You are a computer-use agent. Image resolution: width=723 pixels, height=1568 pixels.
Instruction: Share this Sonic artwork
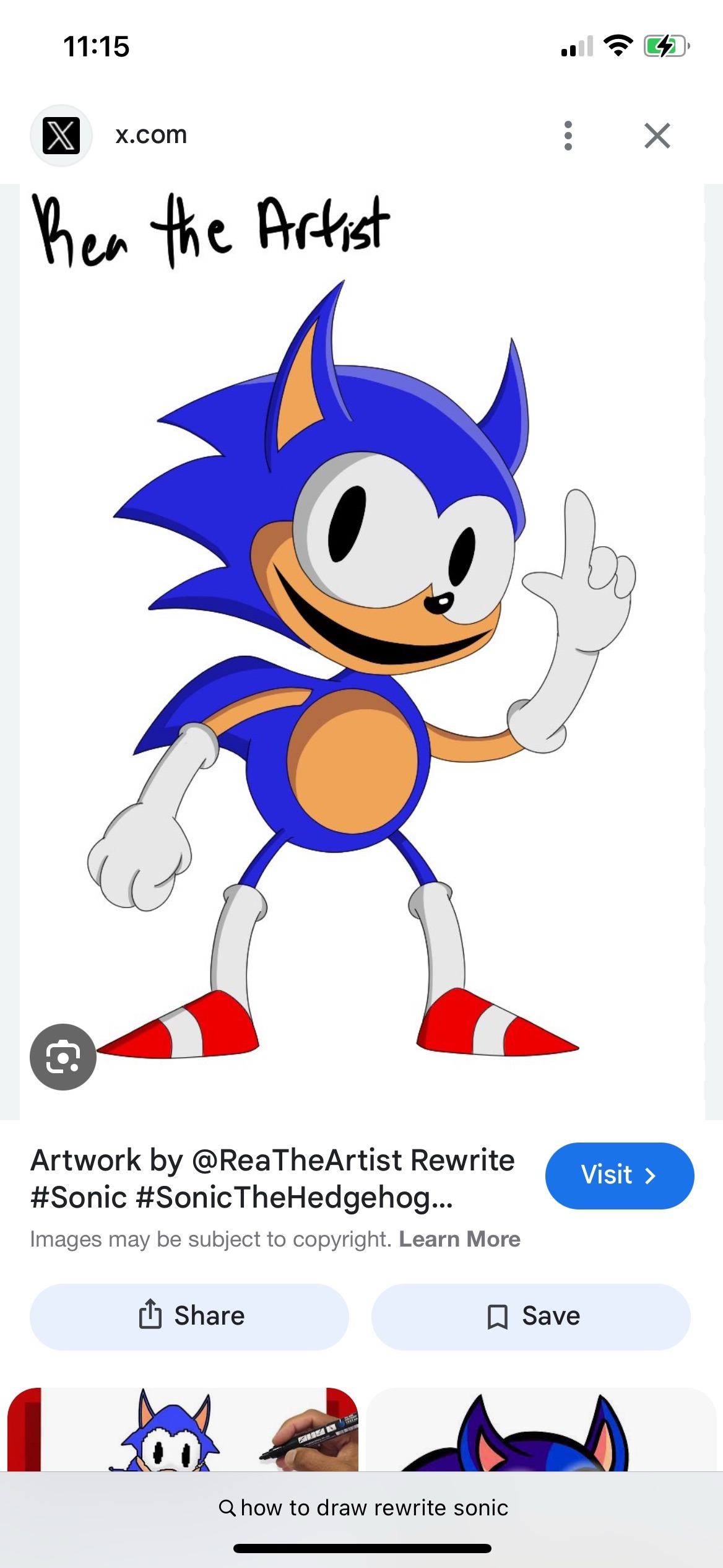pos(189,1316)
